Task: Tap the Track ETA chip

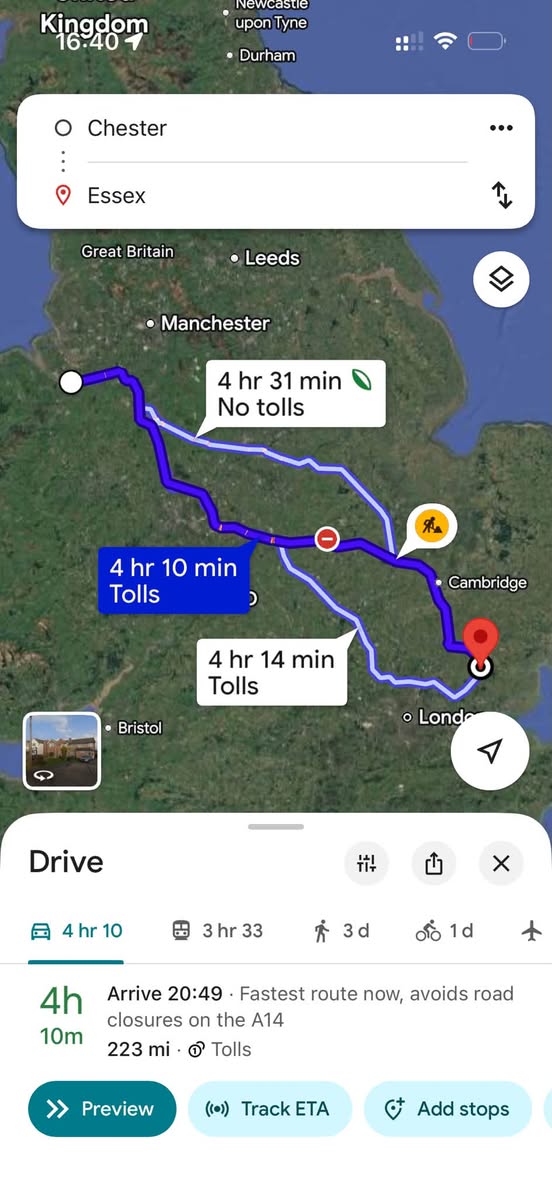Action: [270, 1109]
